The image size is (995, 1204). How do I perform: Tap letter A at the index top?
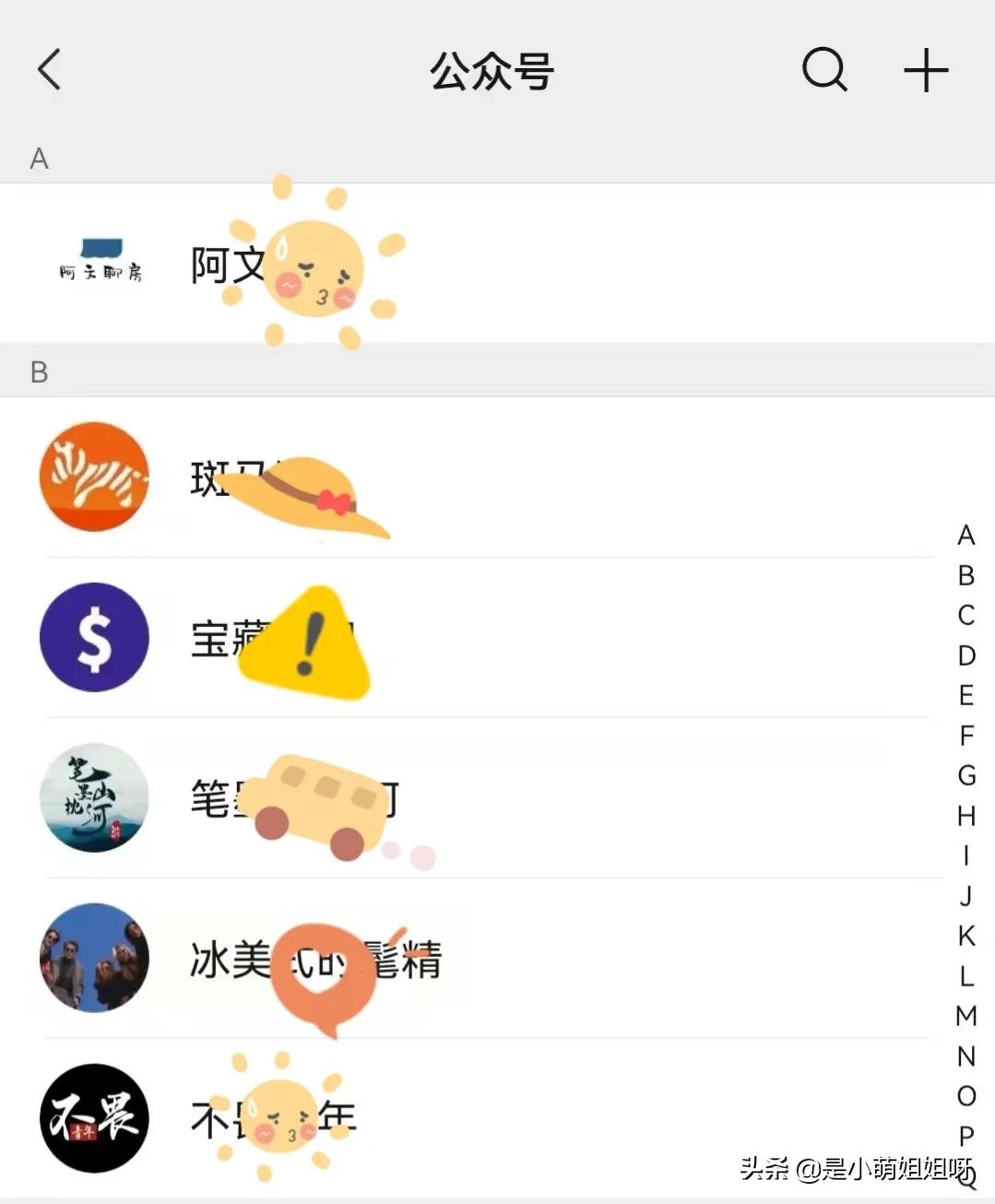(x=966, y=536)
